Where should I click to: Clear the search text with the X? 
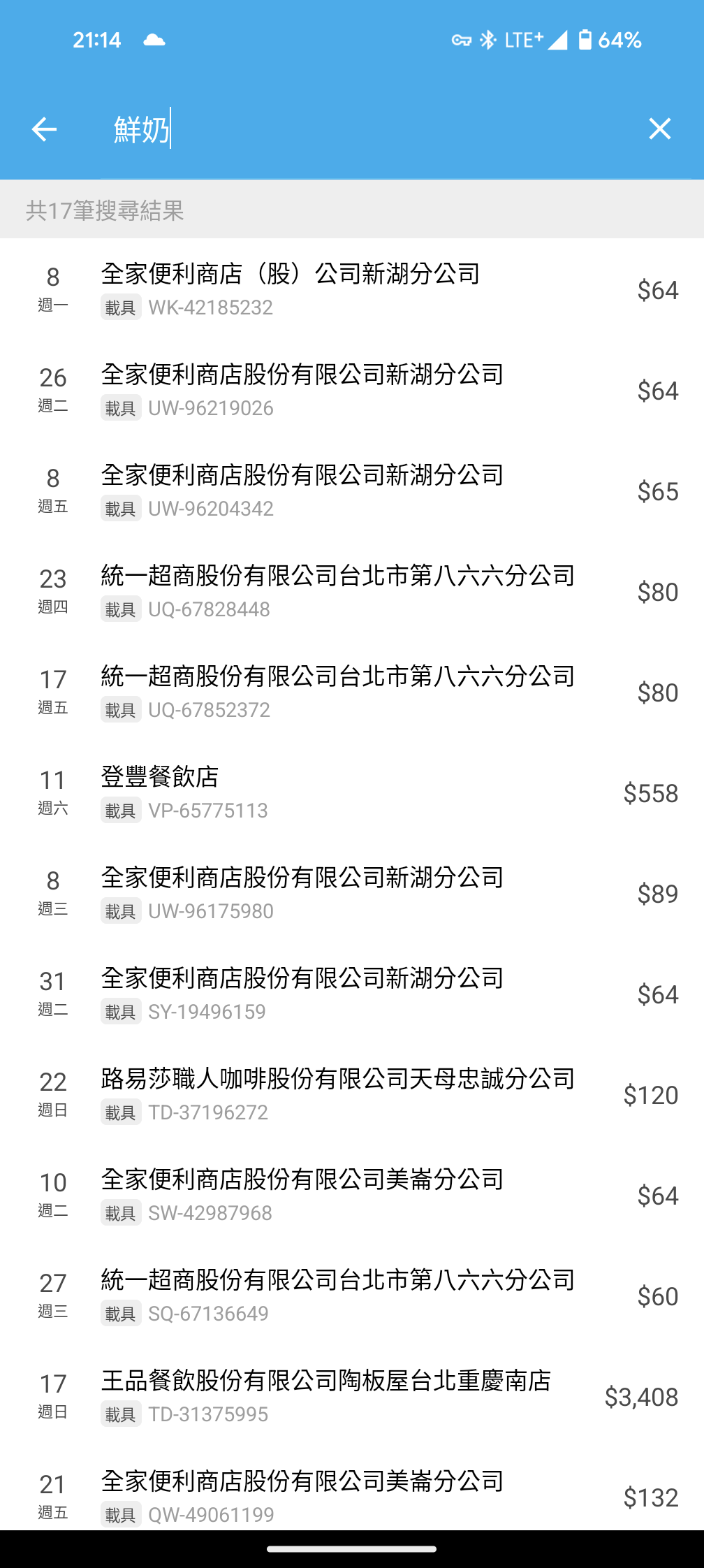pos(659,129)
